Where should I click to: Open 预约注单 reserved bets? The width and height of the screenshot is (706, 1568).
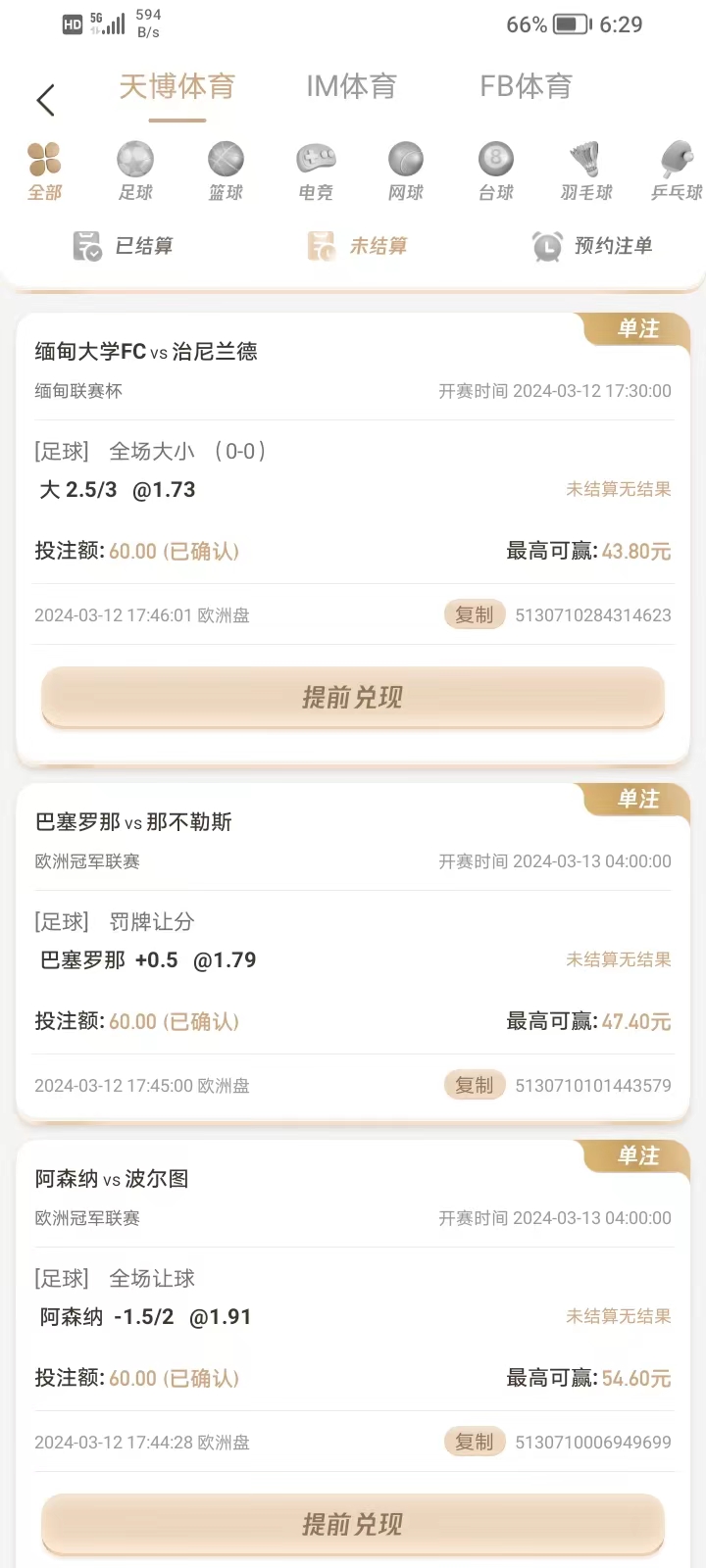pos(592,246)
